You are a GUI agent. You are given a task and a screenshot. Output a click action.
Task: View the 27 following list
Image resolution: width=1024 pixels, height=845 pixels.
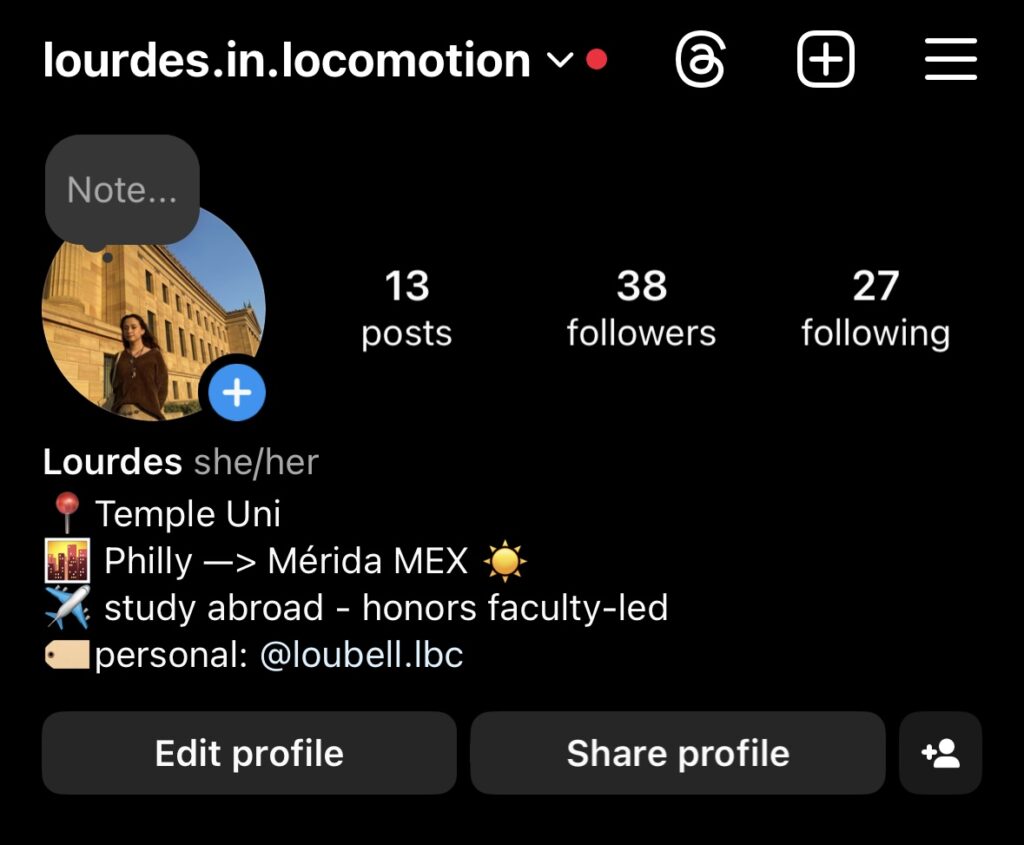[875, 308]
